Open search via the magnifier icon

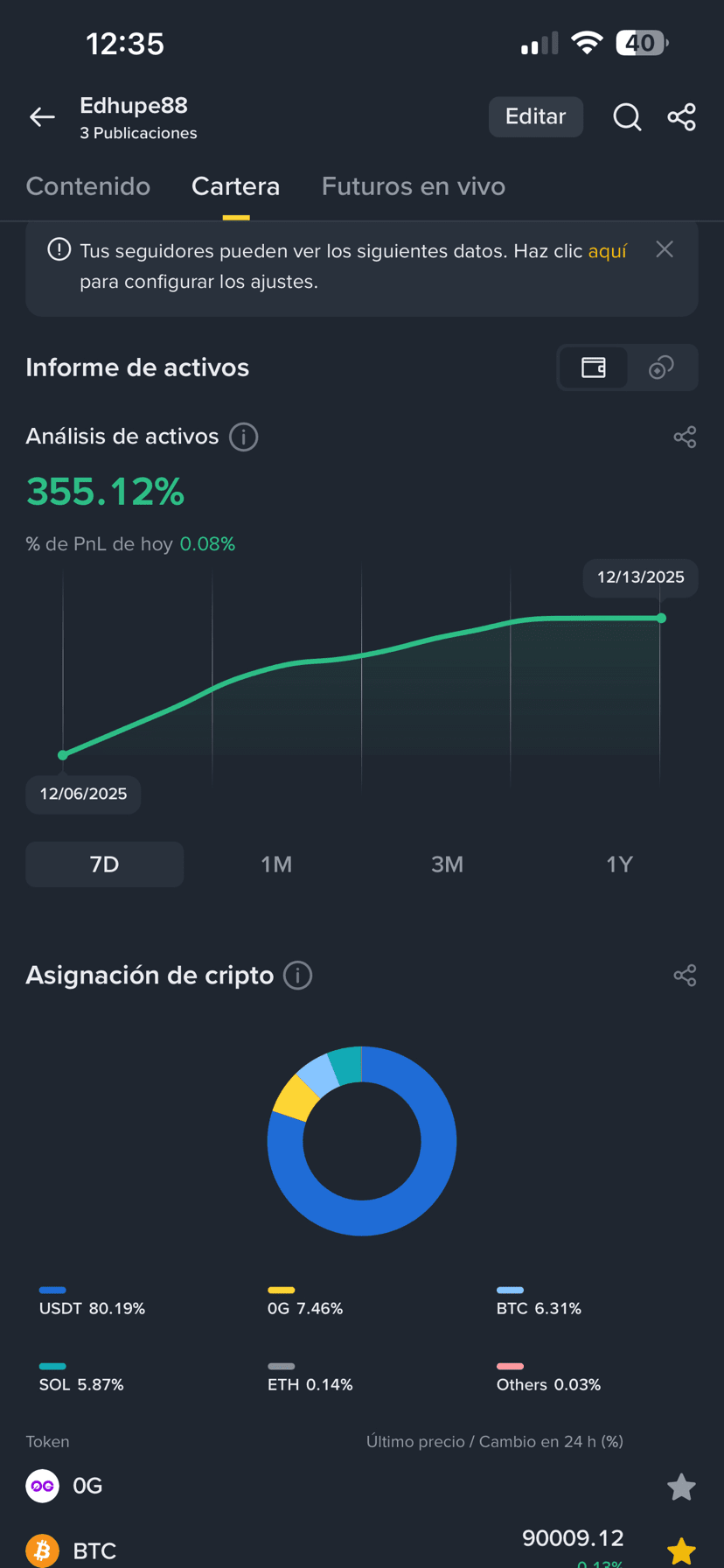(x=627, y=117)
